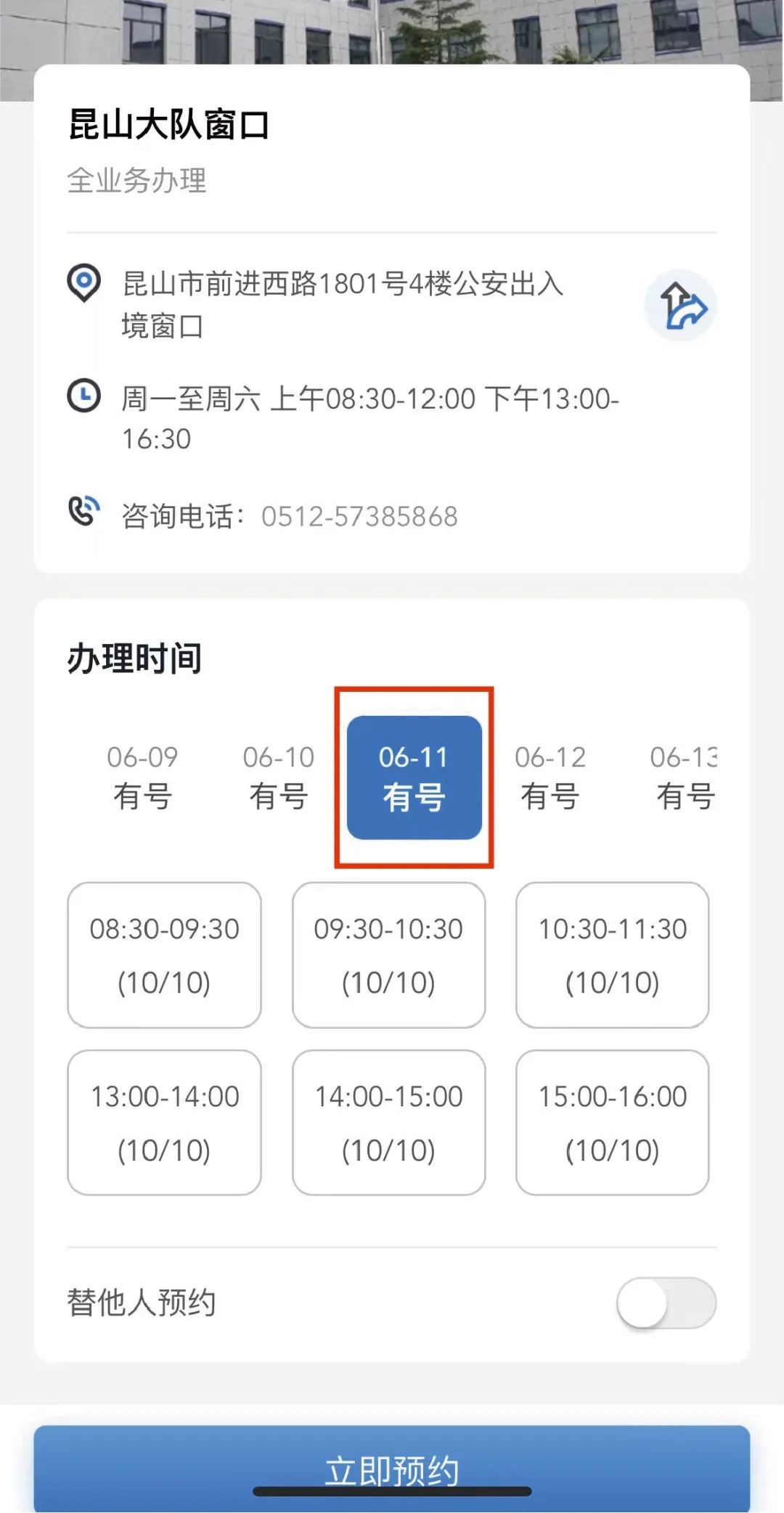Tap the 办理时间 section heading

[x=135, y=658]
